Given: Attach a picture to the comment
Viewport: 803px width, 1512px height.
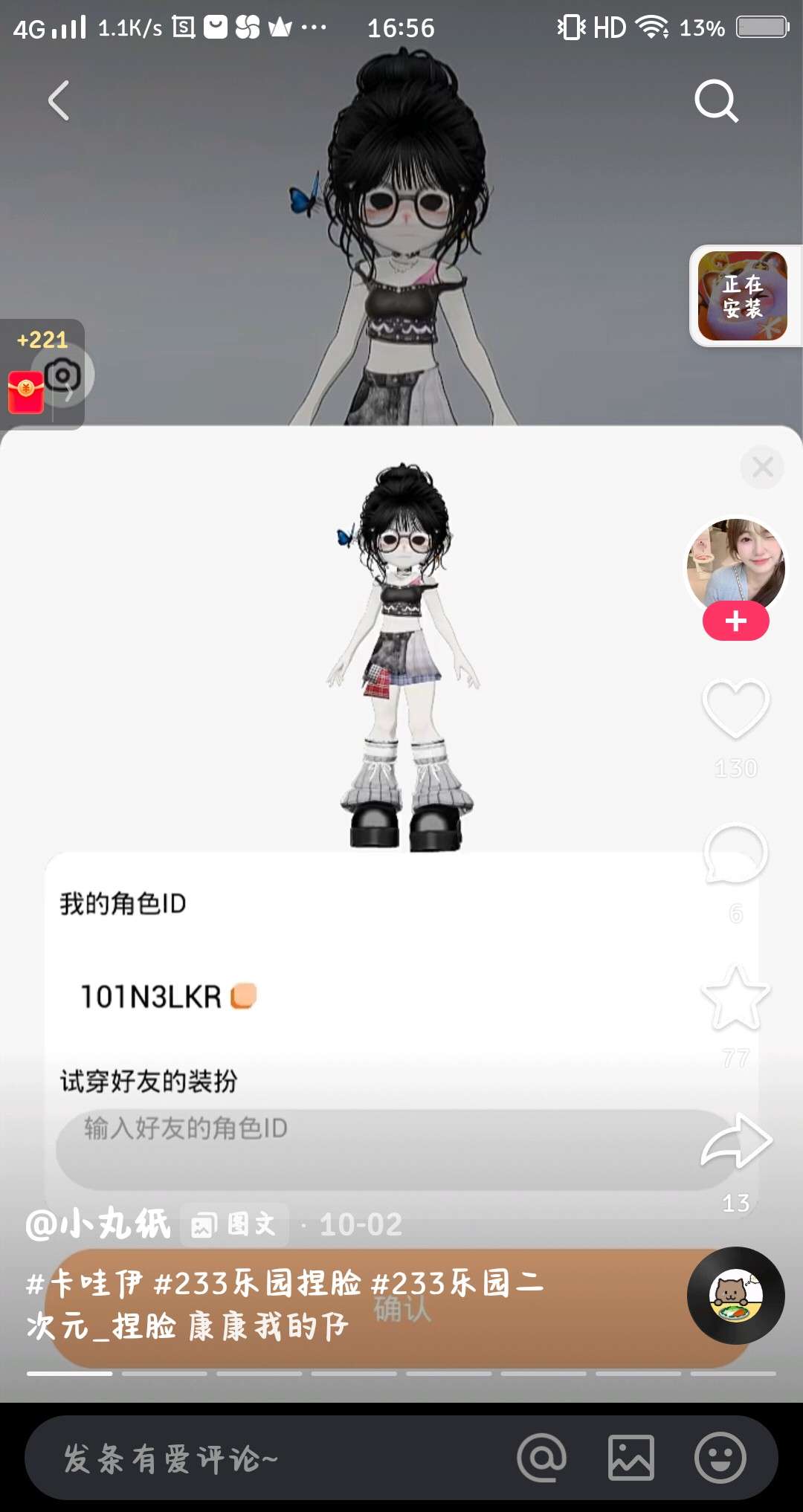Looking at the screenshot, I should click(x=631, y=1458).
